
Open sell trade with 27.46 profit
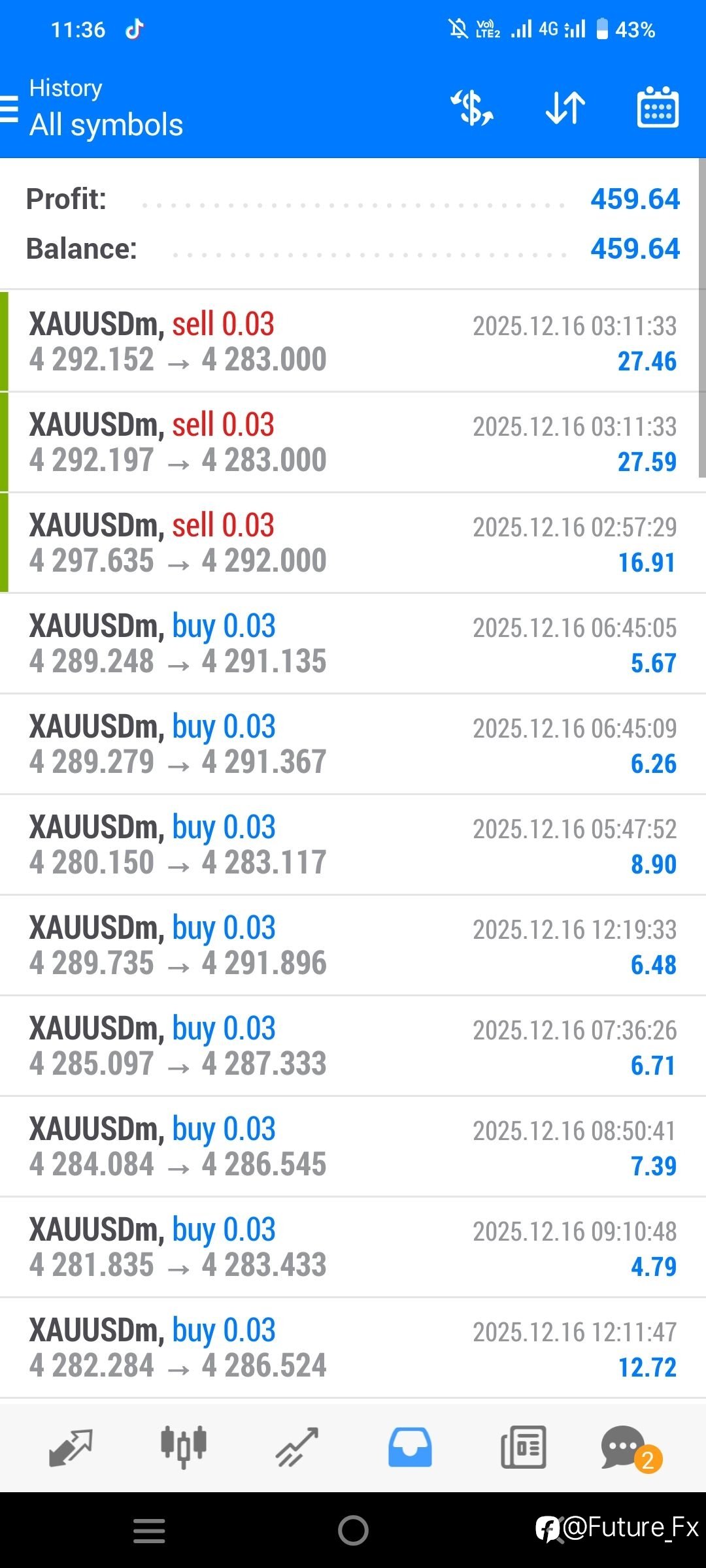click(353, 341)
